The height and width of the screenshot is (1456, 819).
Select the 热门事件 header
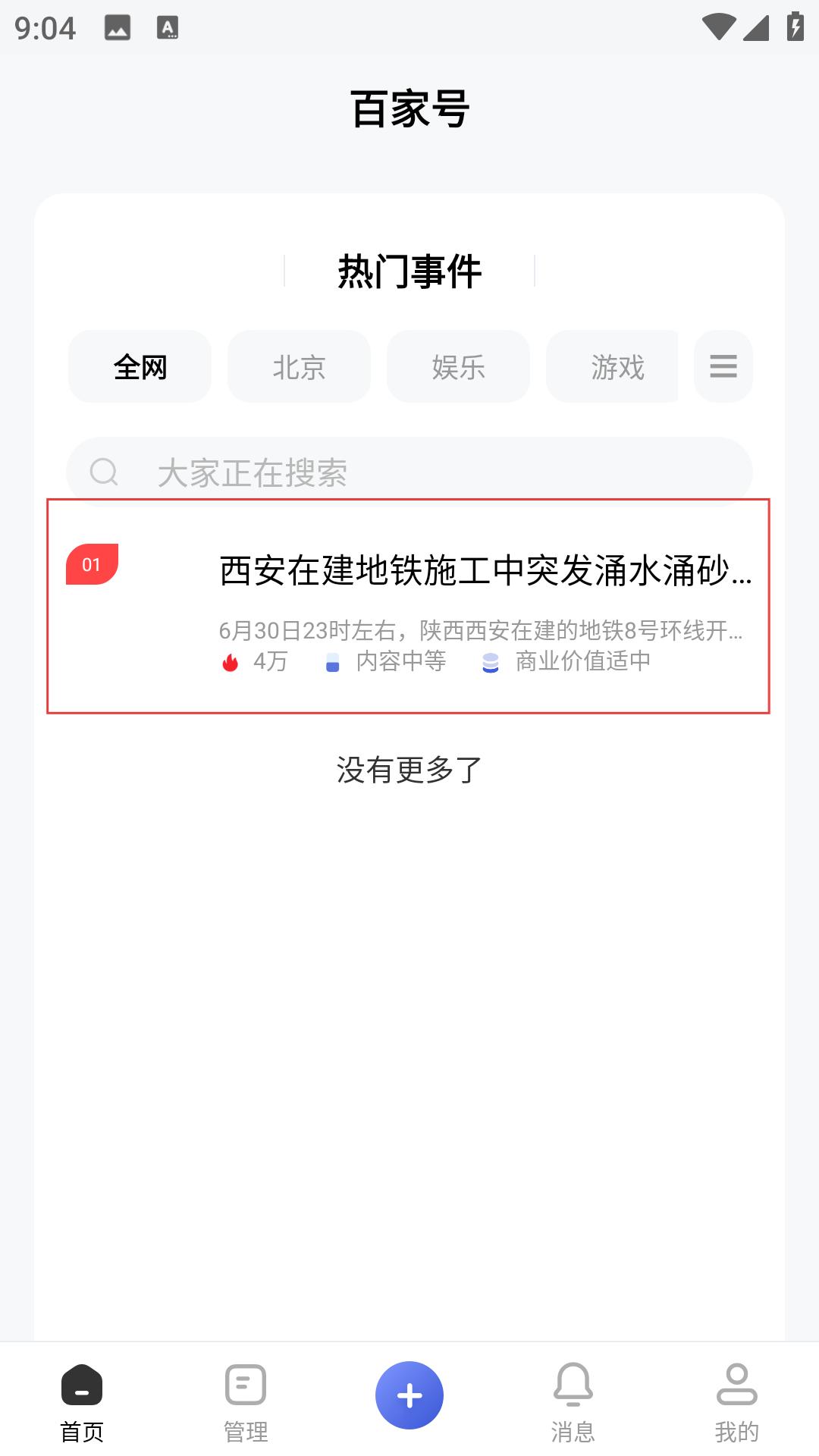point(409,271)
